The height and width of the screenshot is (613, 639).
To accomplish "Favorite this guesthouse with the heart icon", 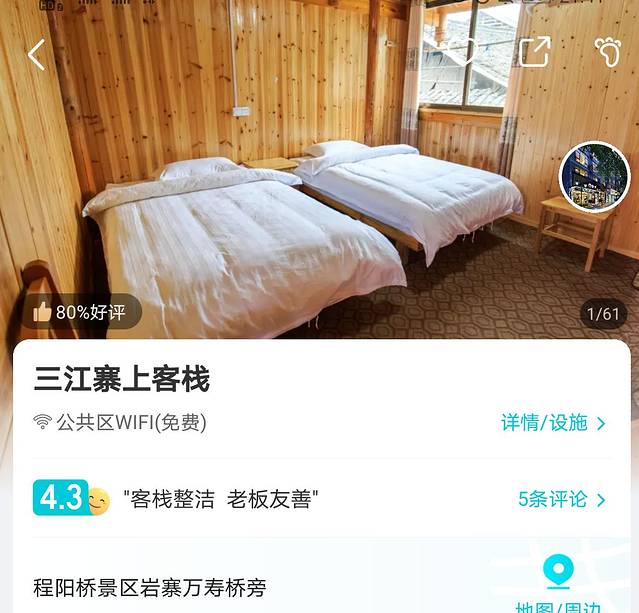I will pos(462,52).
